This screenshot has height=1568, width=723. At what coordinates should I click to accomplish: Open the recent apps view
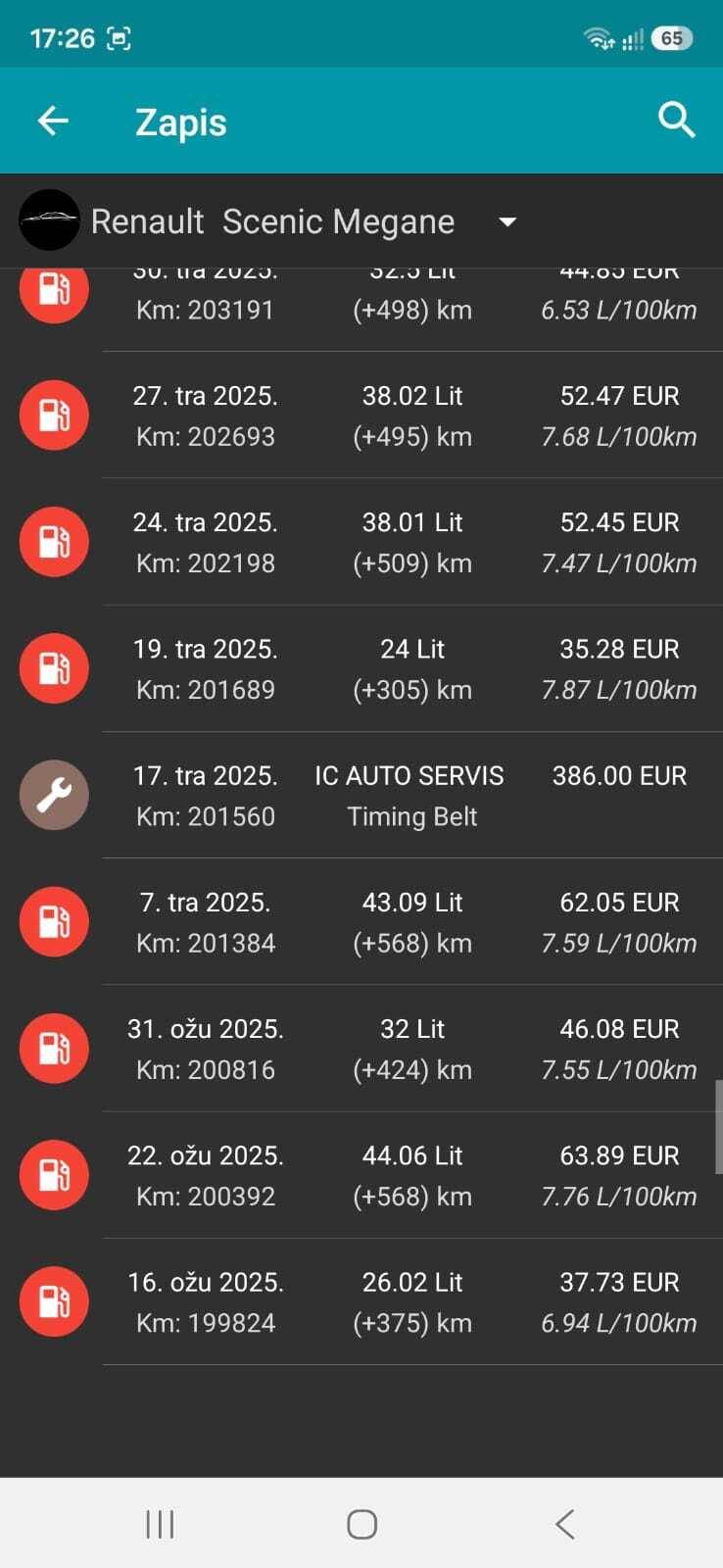pyautogui.click(x=160, y=1524)
